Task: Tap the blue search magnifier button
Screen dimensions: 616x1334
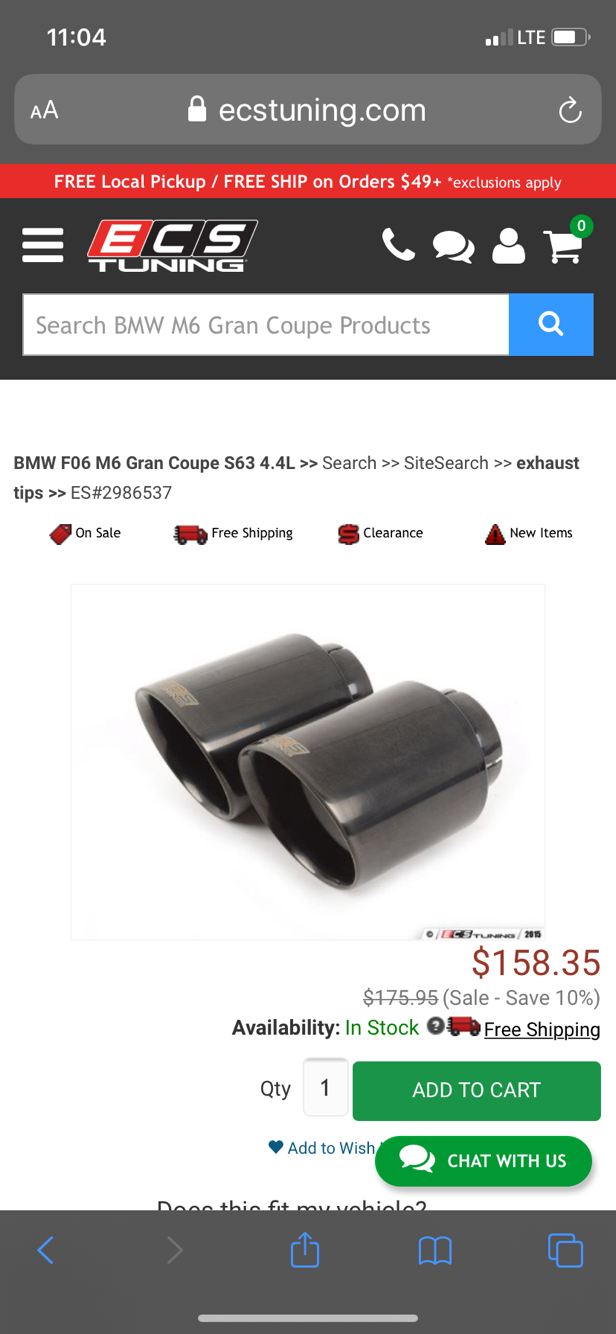Action: coord(550,324)
